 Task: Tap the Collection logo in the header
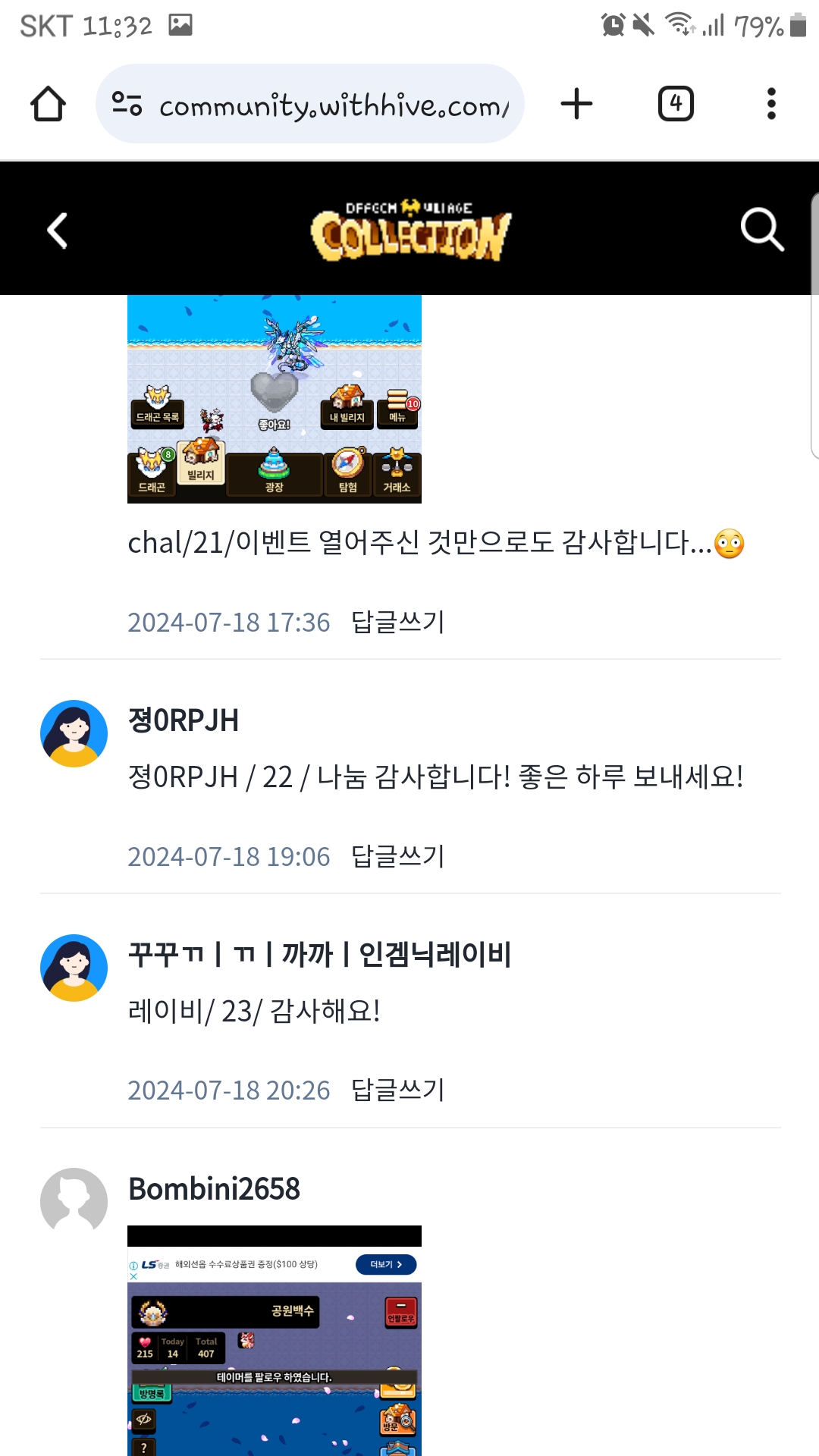point(410,230)
